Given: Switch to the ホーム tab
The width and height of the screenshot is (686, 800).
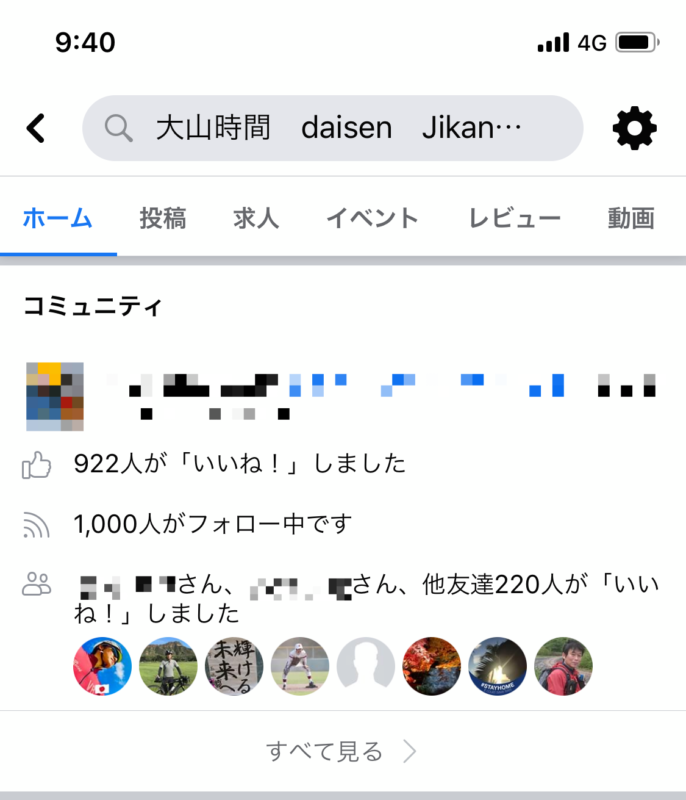Looking at the screenshot, I should 58,218.
